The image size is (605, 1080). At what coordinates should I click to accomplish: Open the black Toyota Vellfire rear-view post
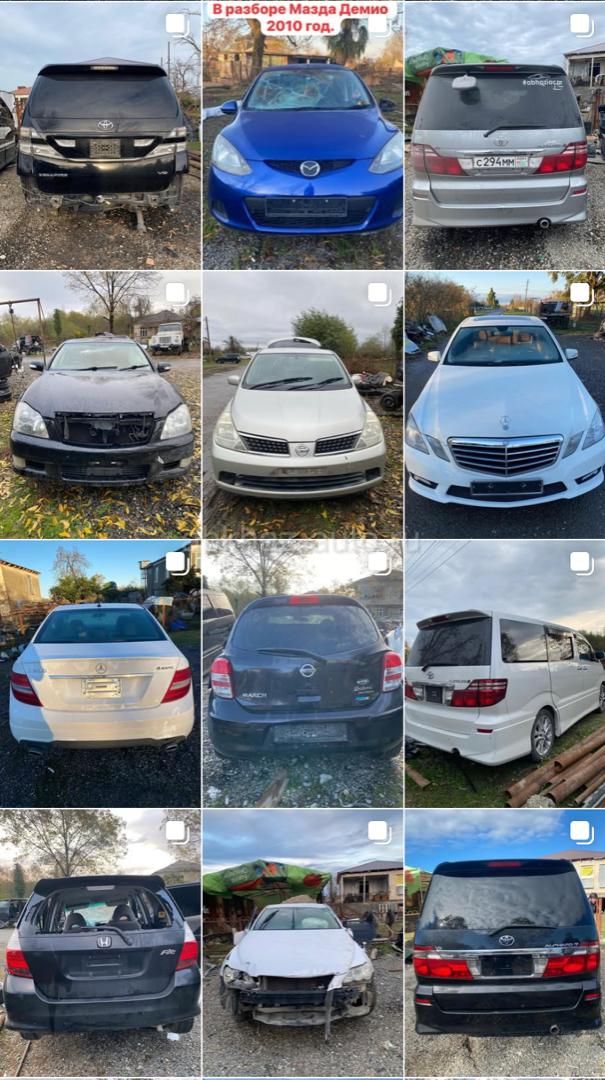coord(101,135)
